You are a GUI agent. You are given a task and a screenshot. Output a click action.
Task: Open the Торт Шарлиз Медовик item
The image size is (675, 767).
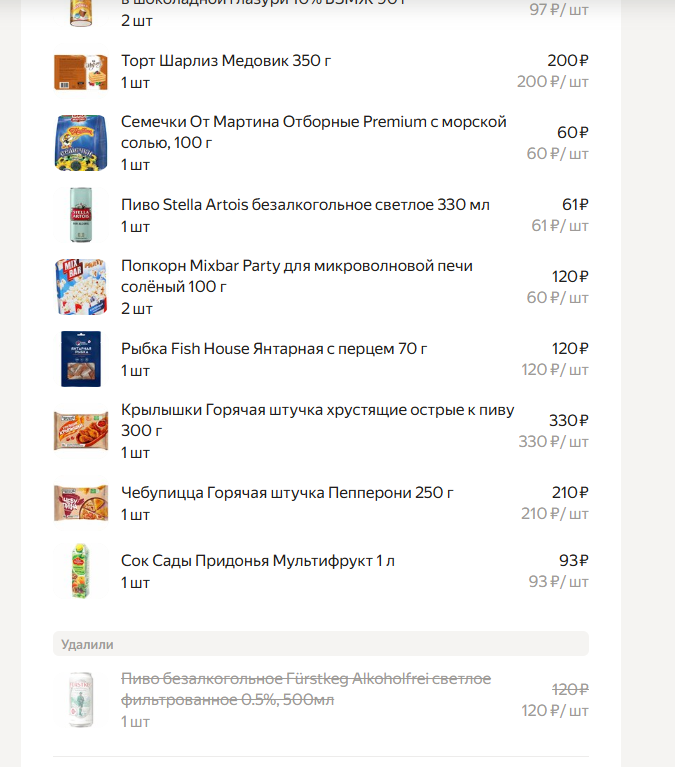pos(226,61)
